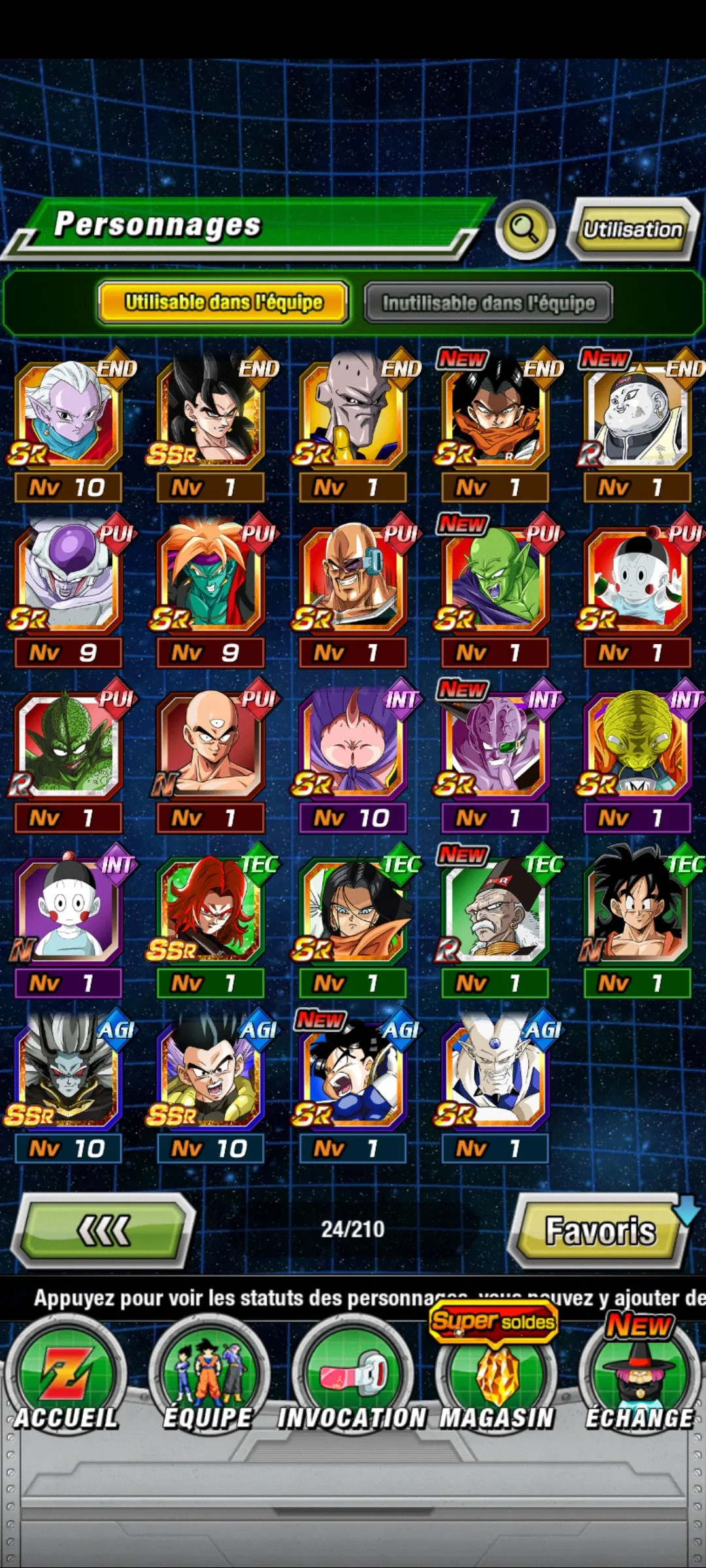The height and width of the screenshot is (1568, 706).
Task: Visit the MAGASIN shop section
Action: [x=496, y=1379]
